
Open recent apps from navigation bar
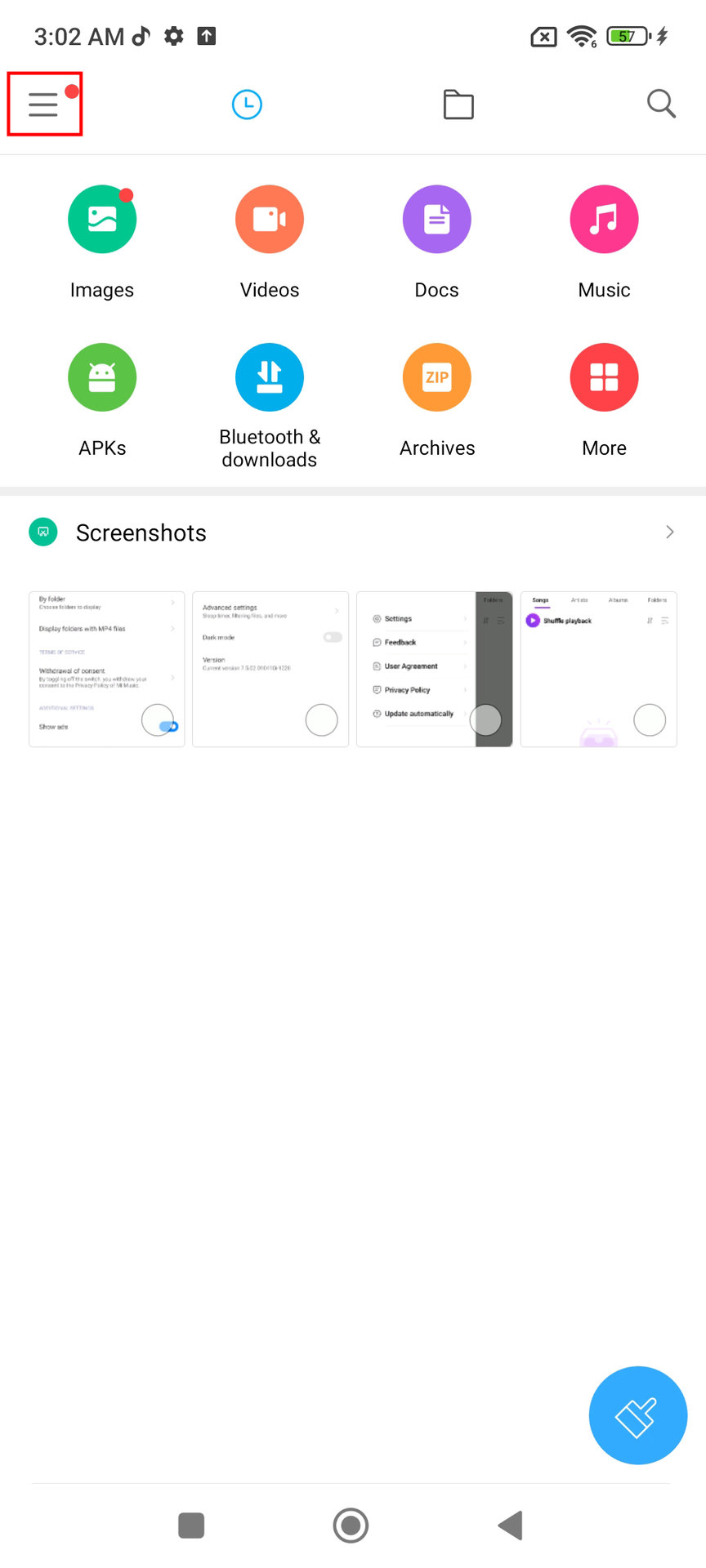pos(191,1525)
